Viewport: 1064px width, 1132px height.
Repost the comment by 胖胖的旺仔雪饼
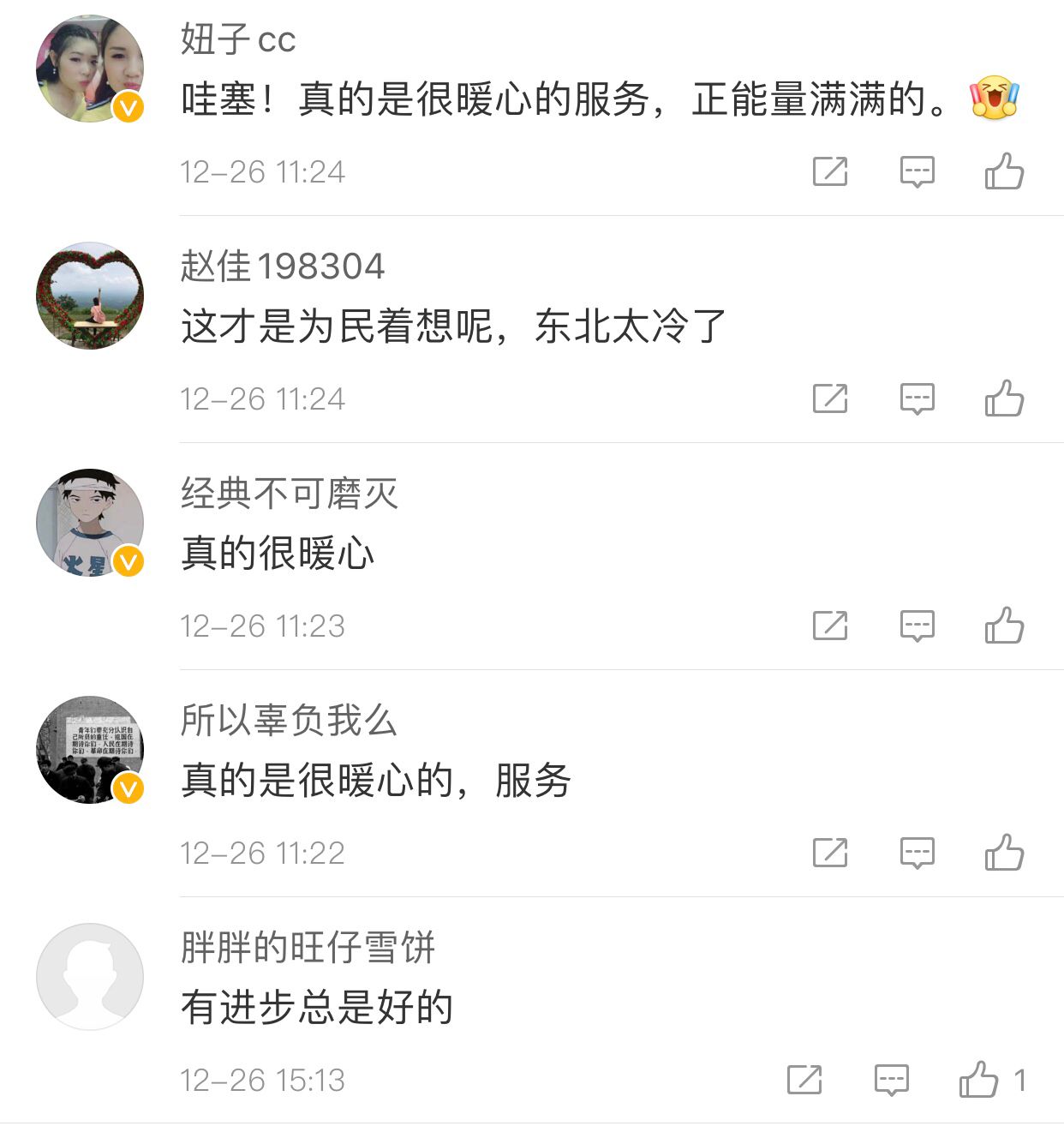pyautogui.click(x=804, y=1080)
